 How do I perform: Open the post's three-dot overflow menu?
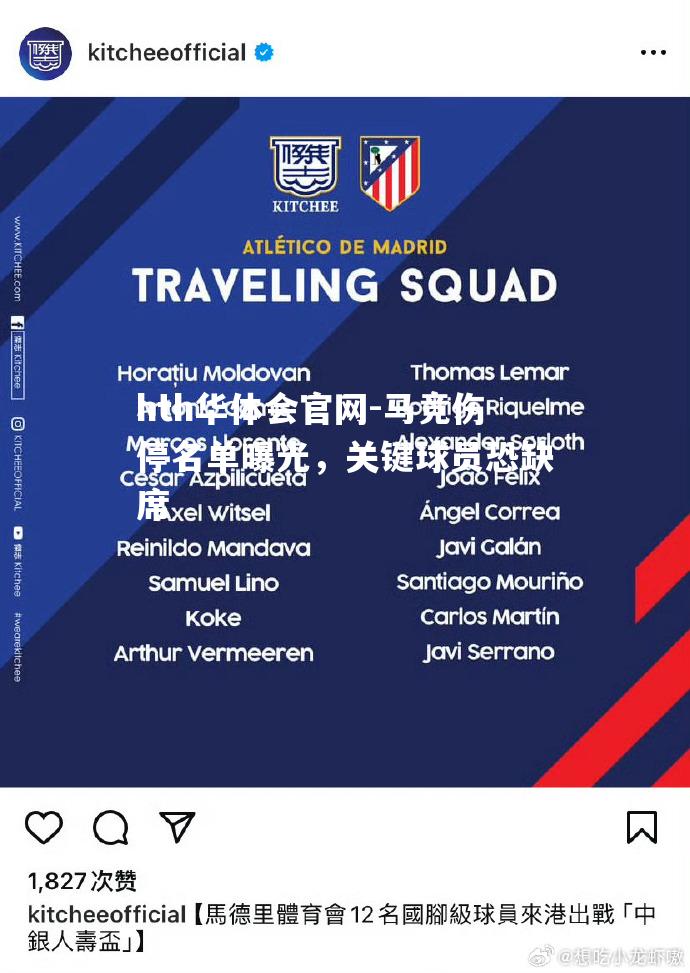tap(652, 53)
